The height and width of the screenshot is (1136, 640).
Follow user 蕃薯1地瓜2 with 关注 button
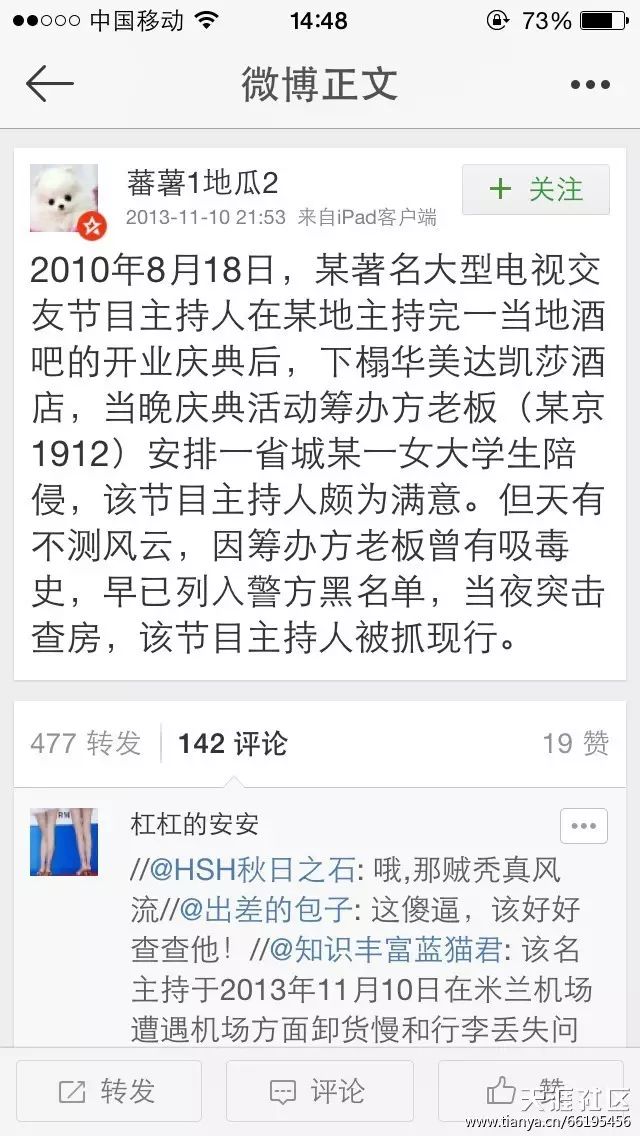(x=536, y=190)
